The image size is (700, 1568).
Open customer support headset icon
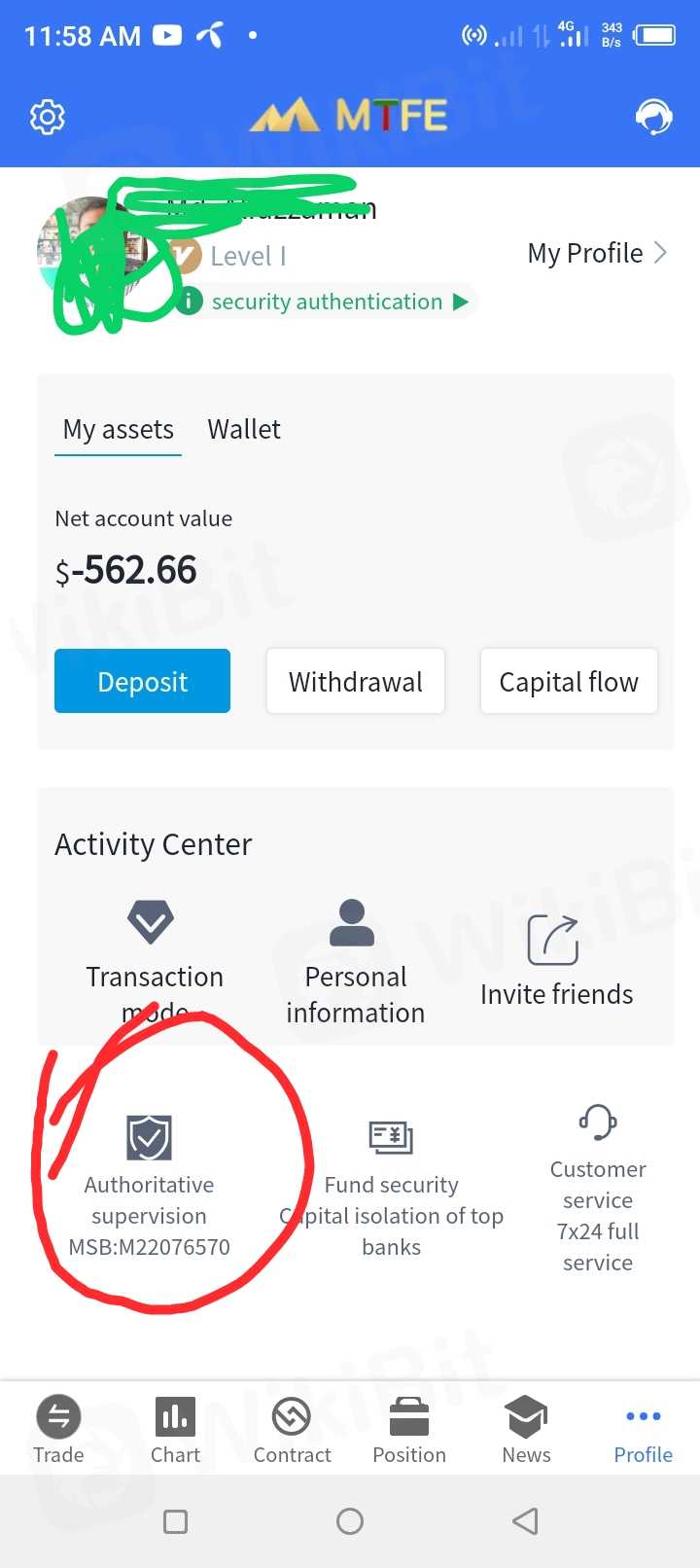[653, 118]
